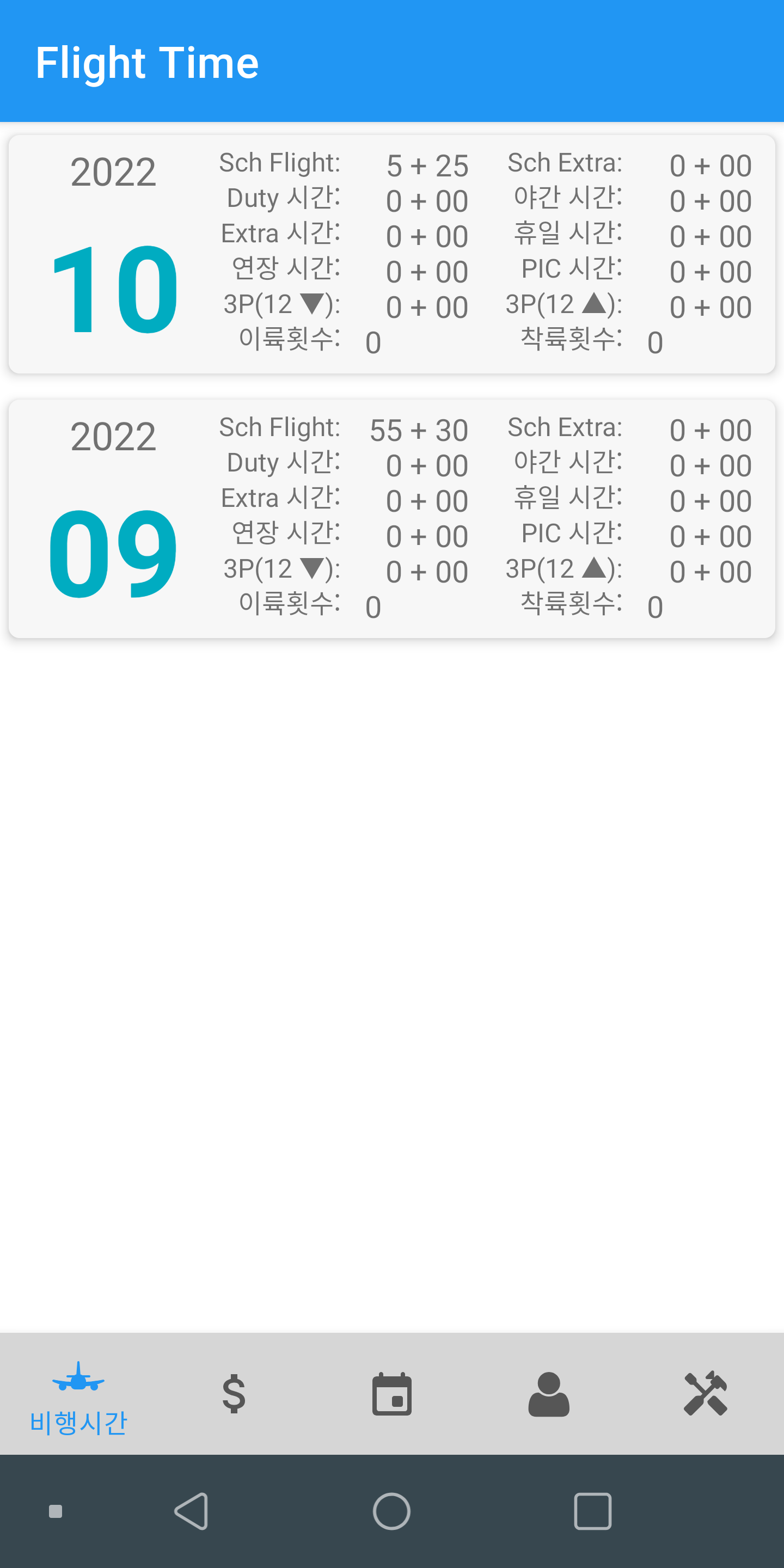The height and width of the screenshot is (1568, 784).
Task: Switch to the calendar schedule tab
Action: click(391, 1394)
